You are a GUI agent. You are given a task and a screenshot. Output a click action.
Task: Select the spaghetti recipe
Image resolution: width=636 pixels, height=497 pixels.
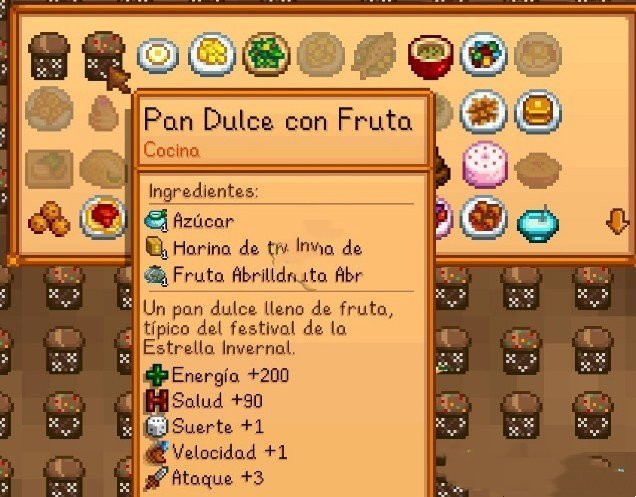click(x=102, y=216)
